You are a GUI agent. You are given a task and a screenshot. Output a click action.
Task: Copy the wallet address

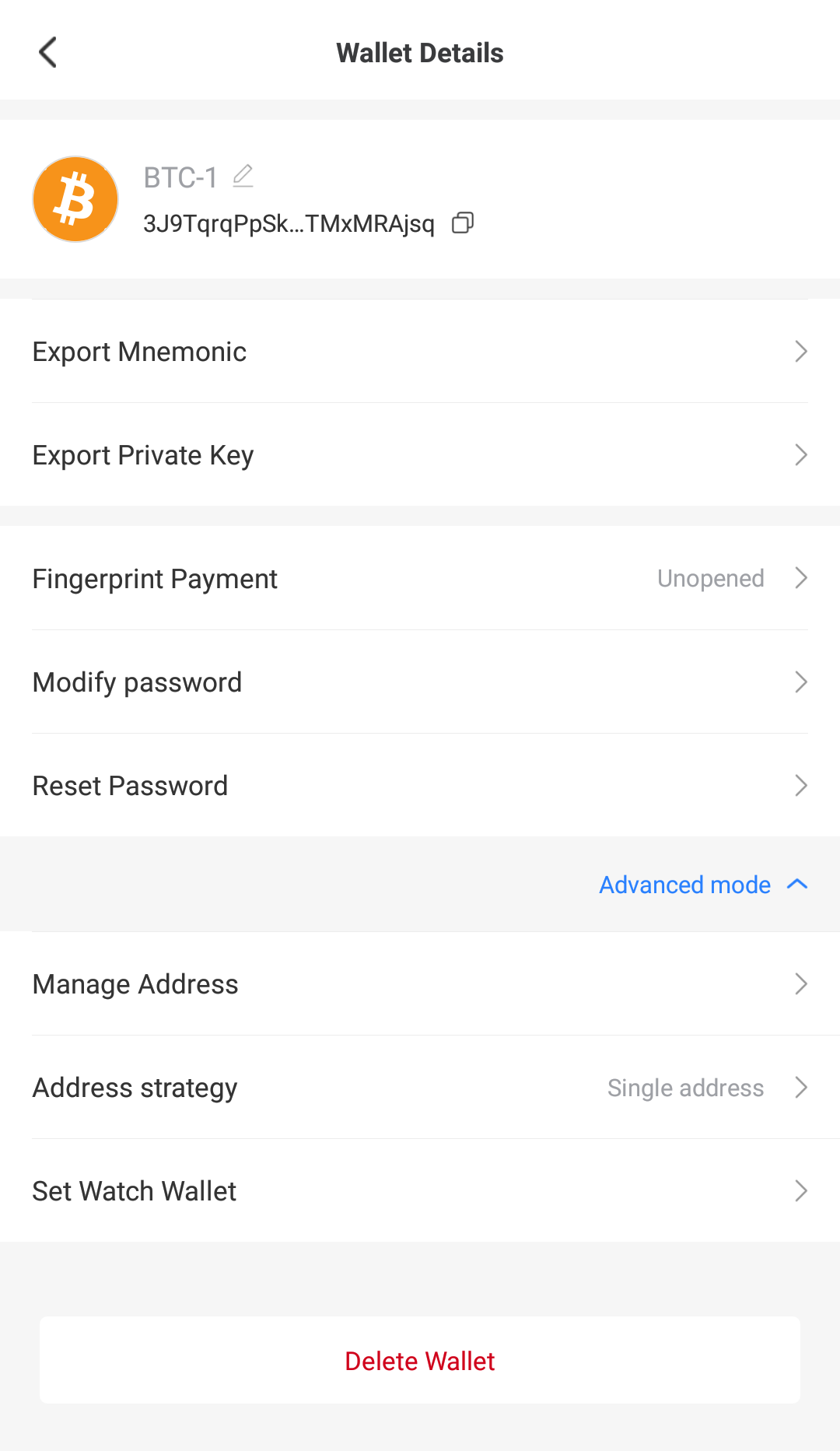click(x=463, y=223)
